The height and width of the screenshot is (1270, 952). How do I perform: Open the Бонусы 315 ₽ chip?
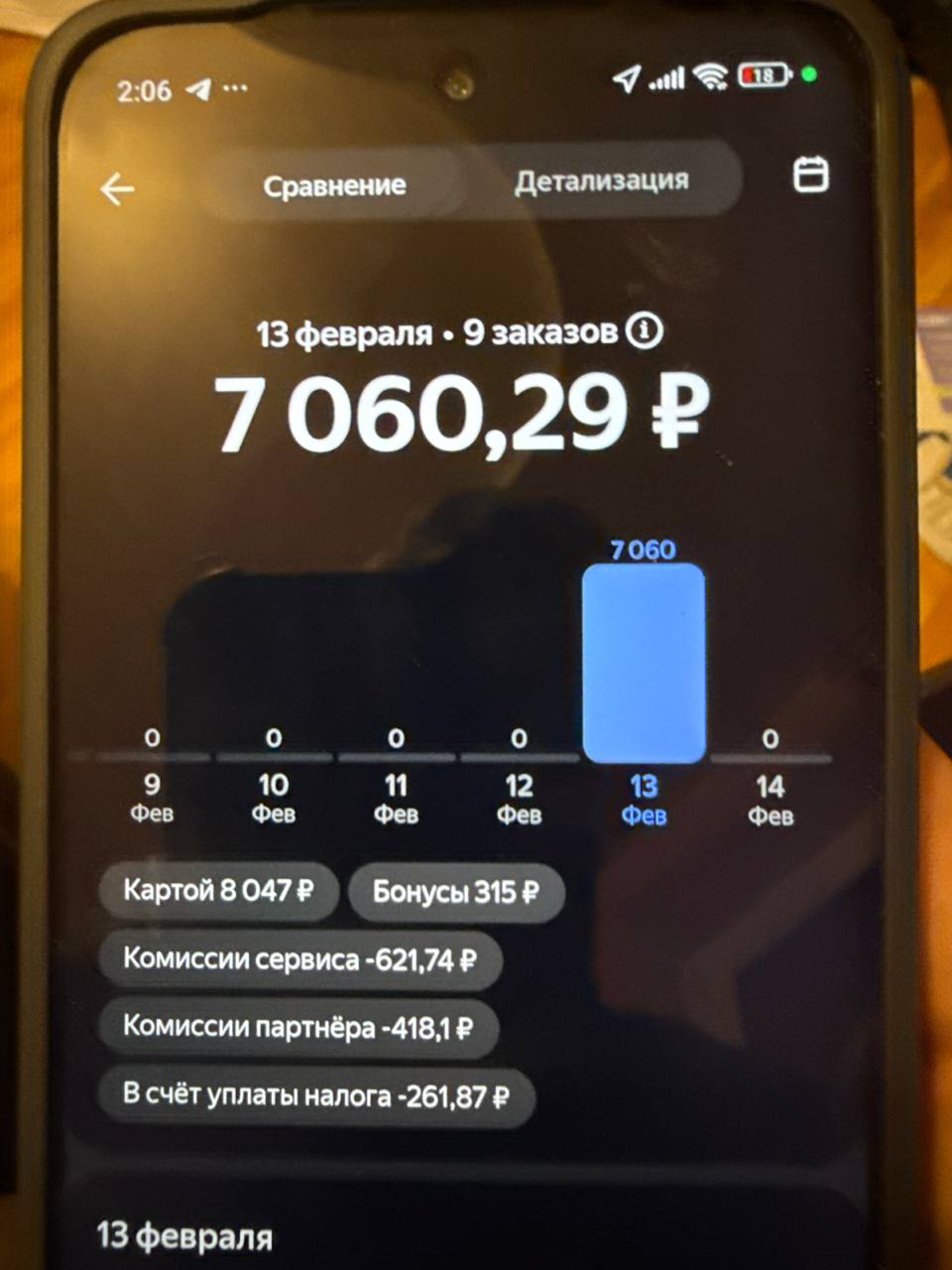click(x=456, y=892)
